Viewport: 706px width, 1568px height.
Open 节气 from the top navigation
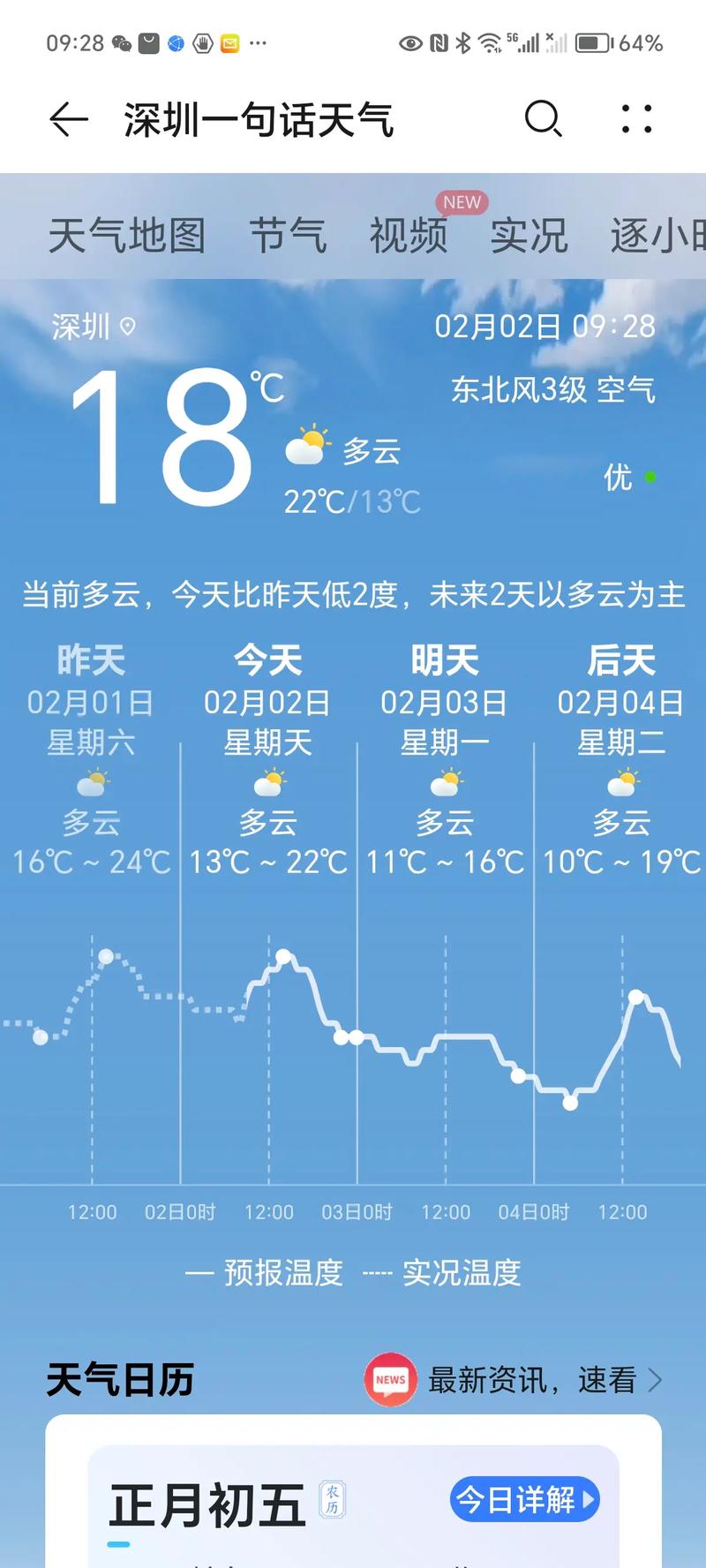pyautogui.click(x=288, y=235)
